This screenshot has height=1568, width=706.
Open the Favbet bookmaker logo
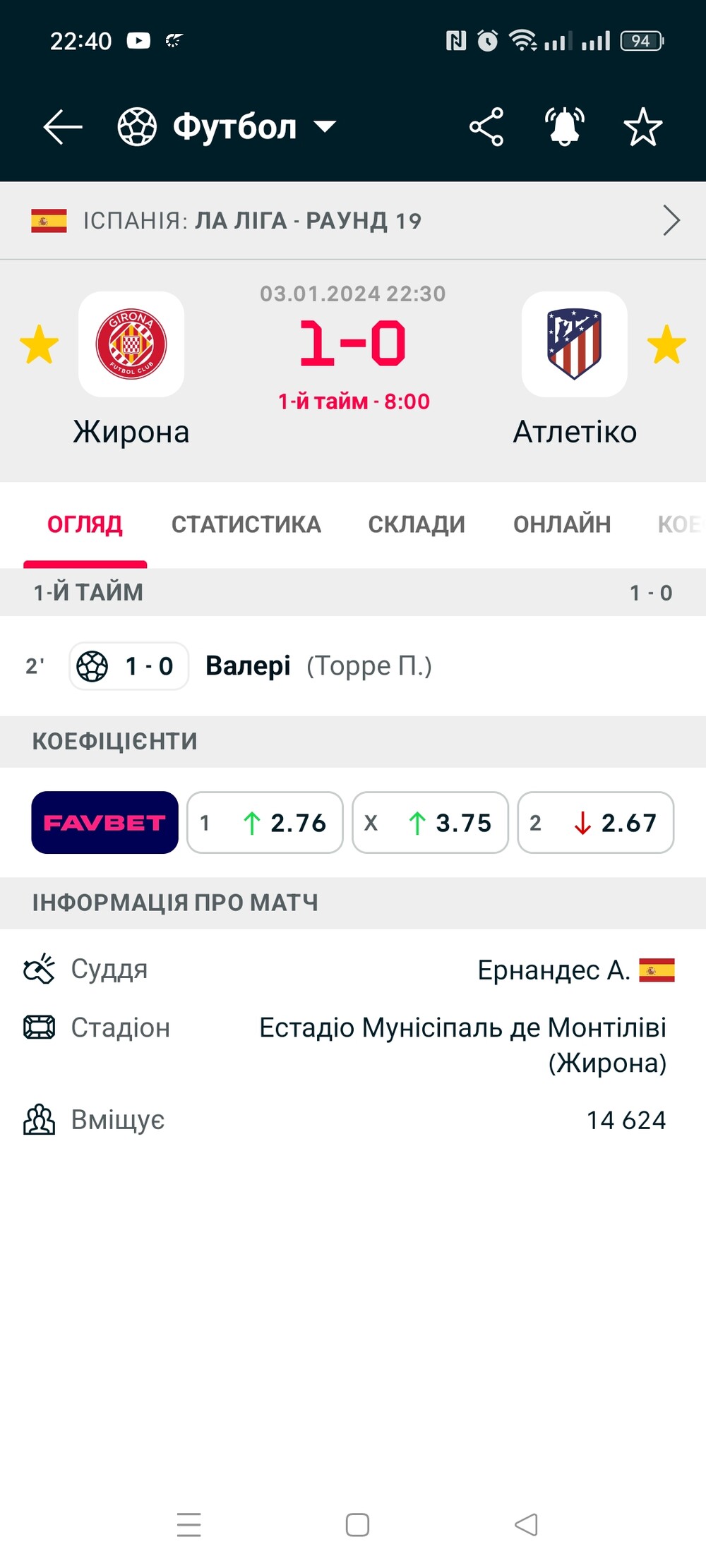(x=104, y=823)
